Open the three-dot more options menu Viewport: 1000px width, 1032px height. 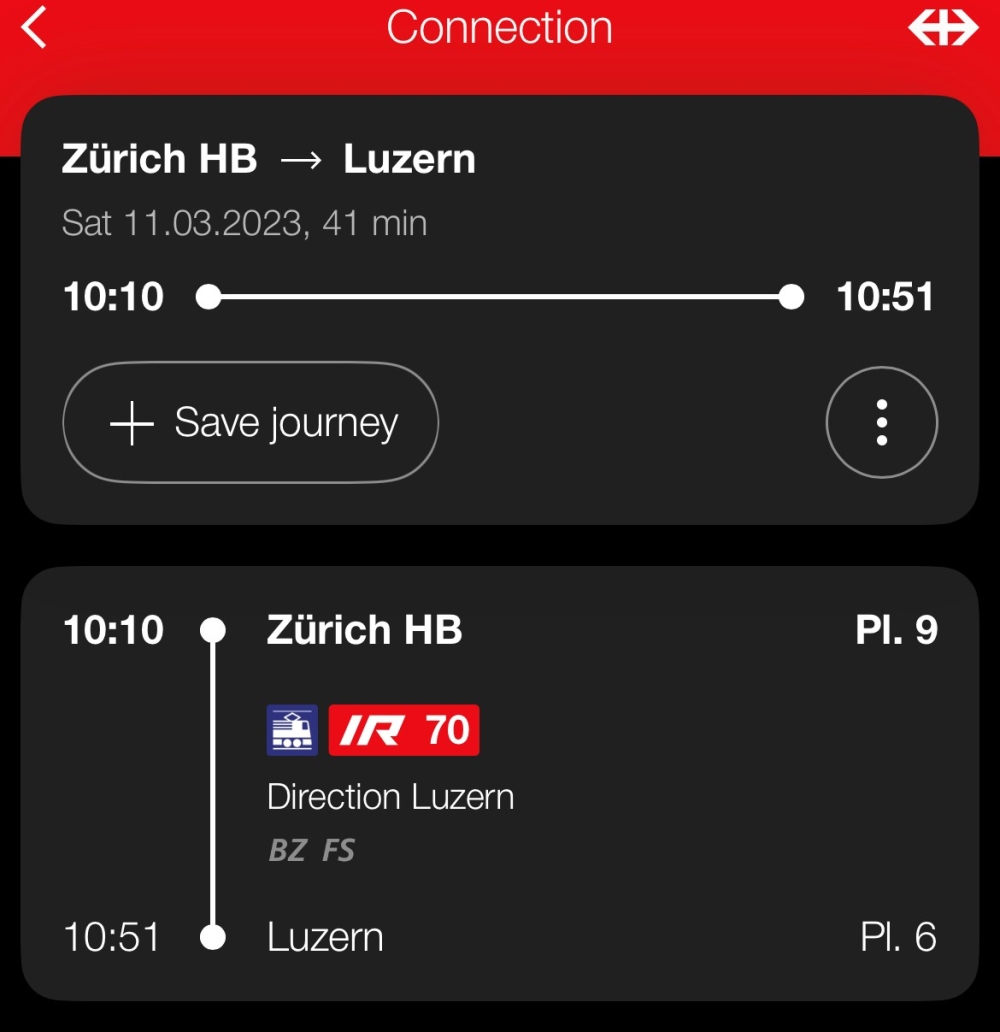point(881,423)
